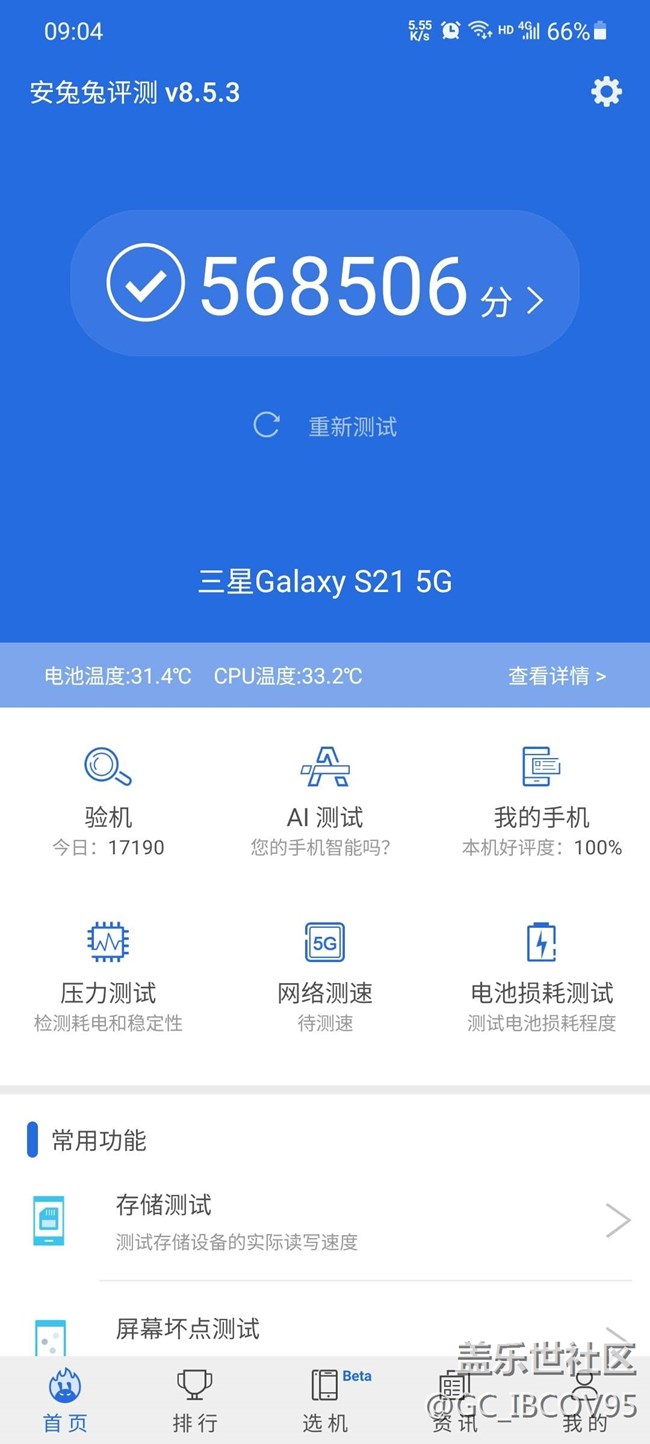The width and height of the screenshot is (650, 1444).
Task: Open the 我的 profile tab
Action: [585, 1400]
